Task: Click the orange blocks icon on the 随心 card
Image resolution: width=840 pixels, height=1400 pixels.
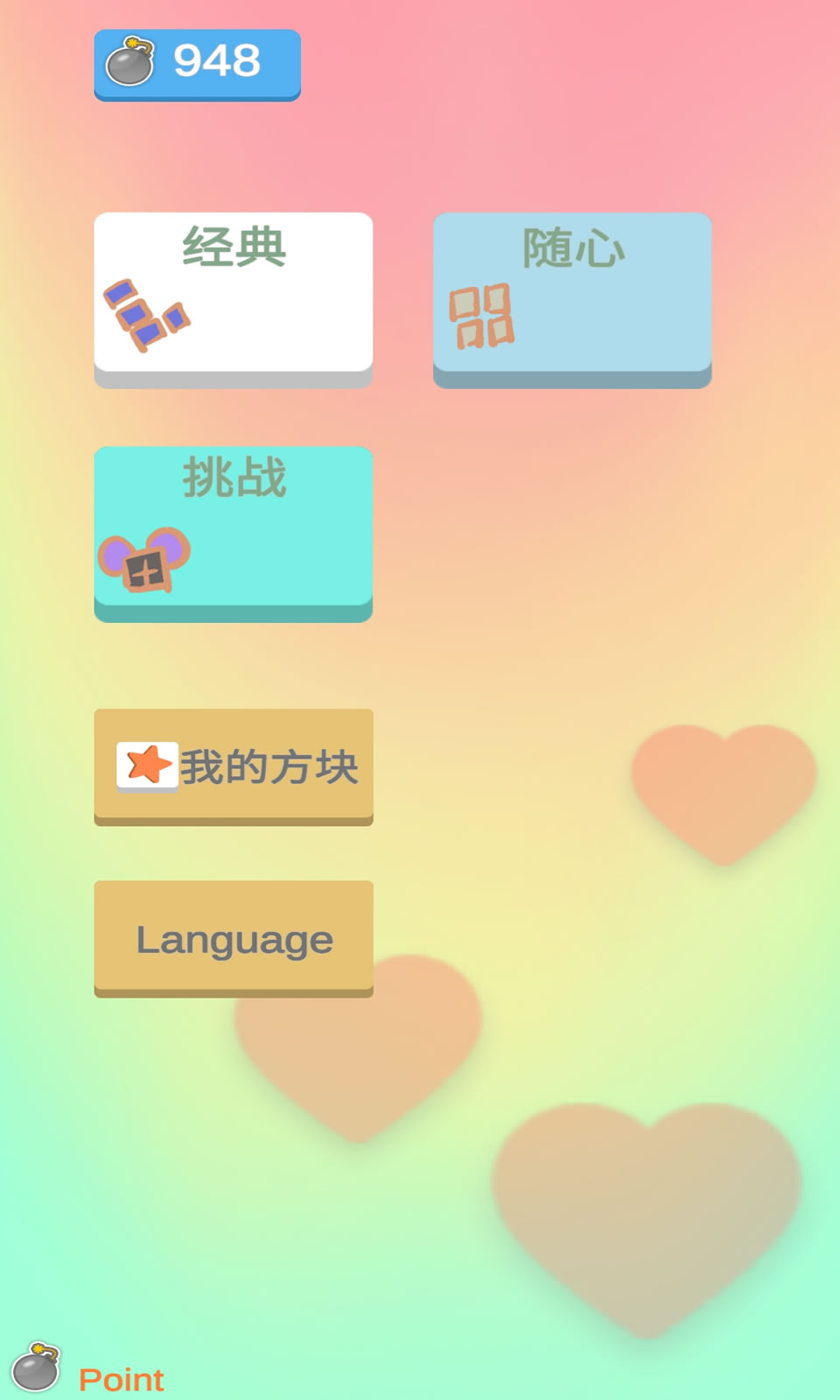Action: [479, 318]
